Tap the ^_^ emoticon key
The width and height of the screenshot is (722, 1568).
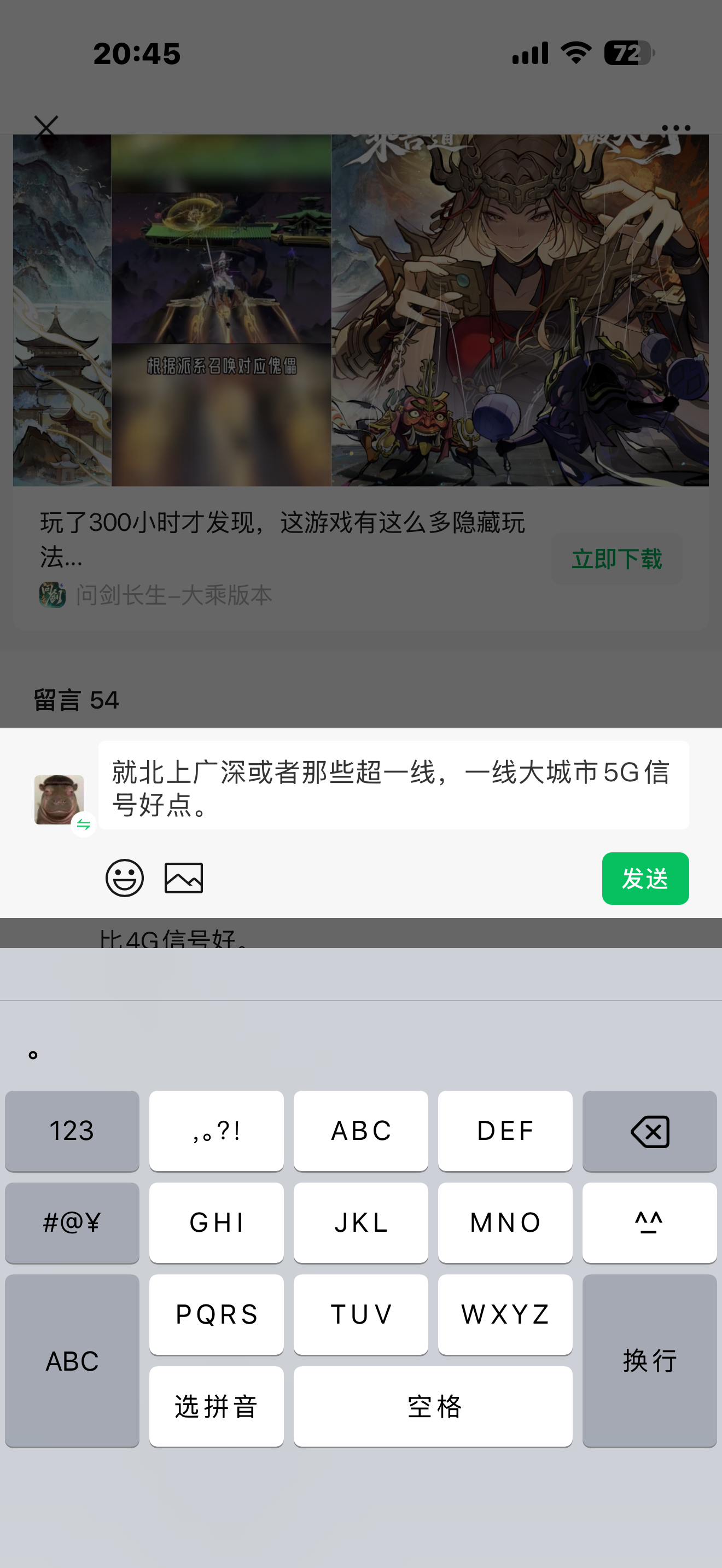(x=649, y=1223)
